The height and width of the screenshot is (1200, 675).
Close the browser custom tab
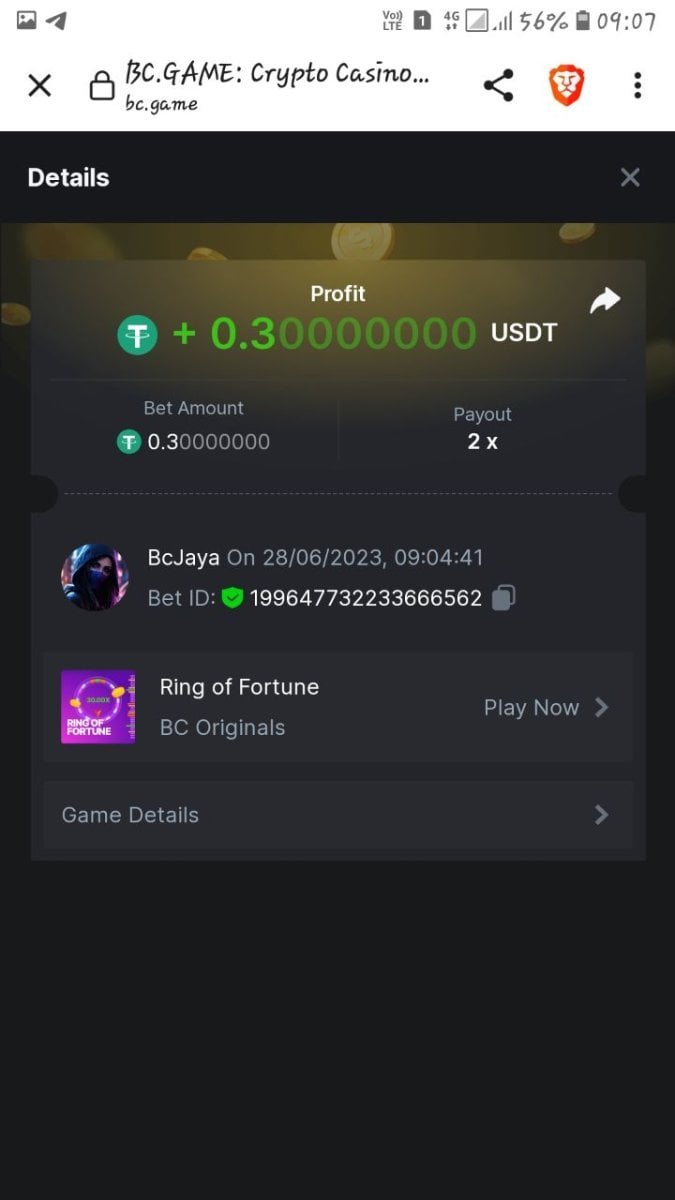coord(39,86)
